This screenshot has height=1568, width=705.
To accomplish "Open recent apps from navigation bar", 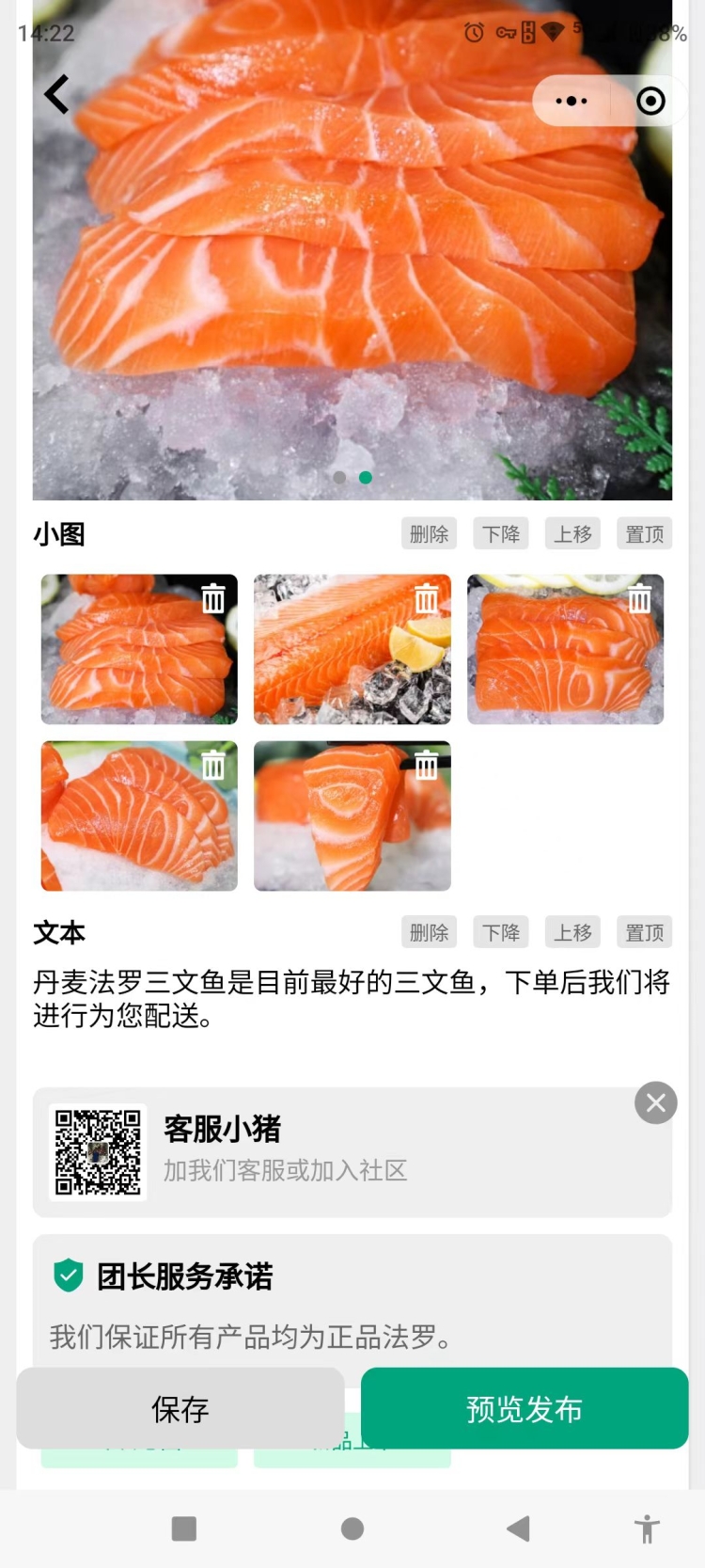I will (x=184, y=1528).
